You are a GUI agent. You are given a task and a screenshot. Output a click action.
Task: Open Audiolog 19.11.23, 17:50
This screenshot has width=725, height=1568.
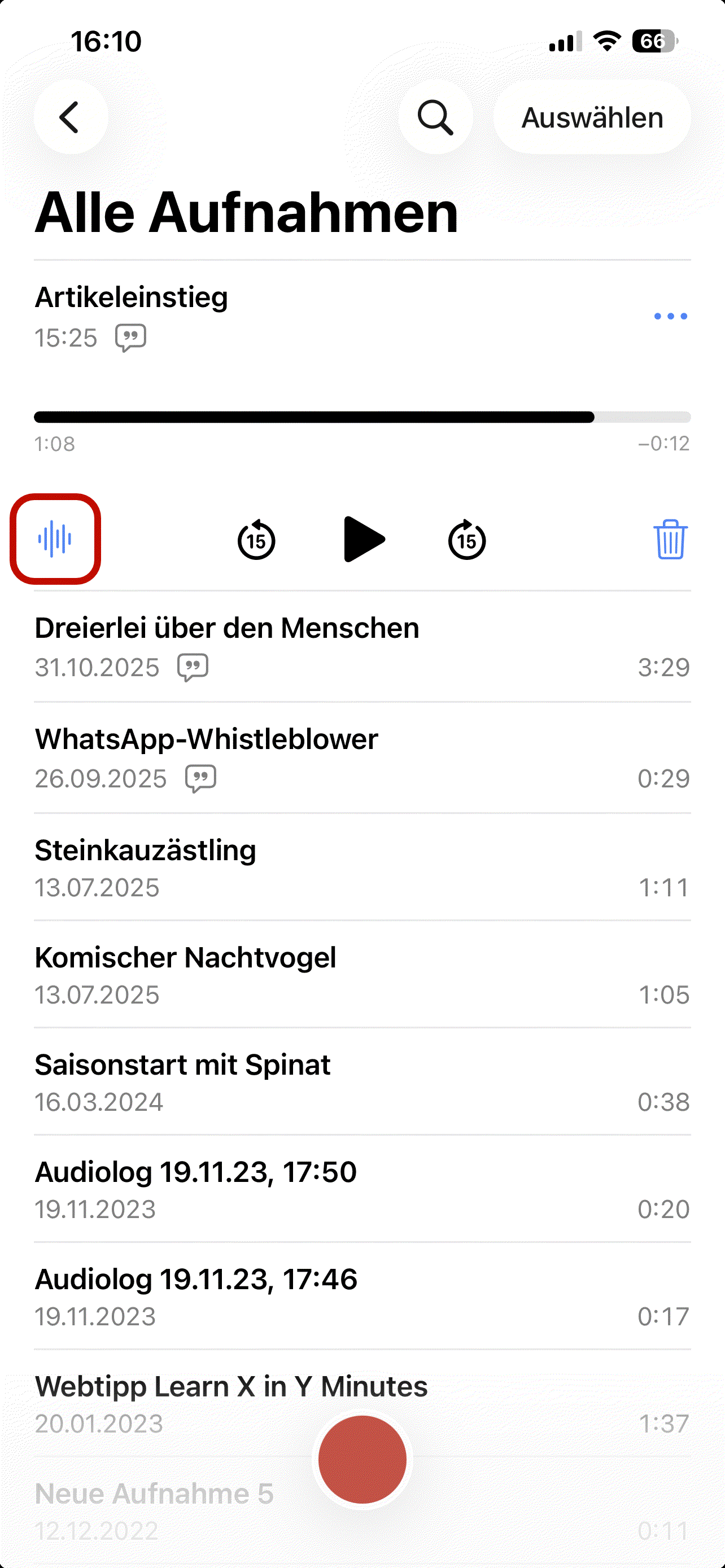point(362,1189)
